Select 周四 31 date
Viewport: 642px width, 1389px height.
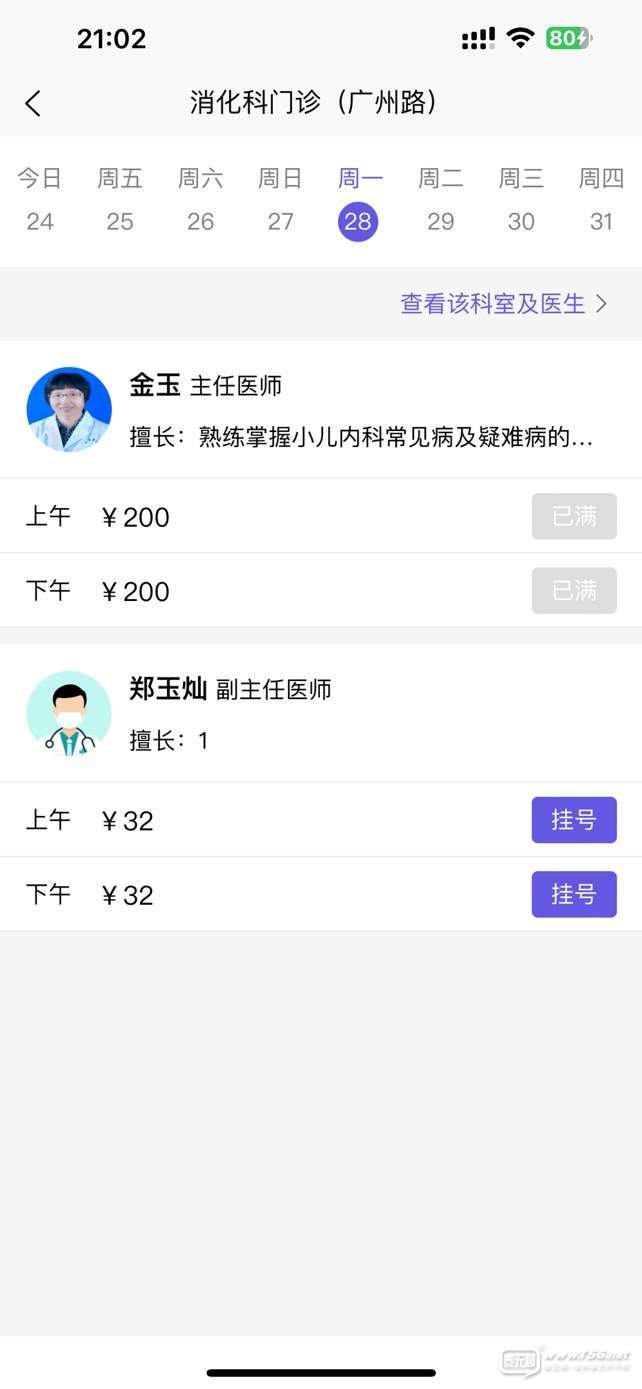[x=601, y=201]
